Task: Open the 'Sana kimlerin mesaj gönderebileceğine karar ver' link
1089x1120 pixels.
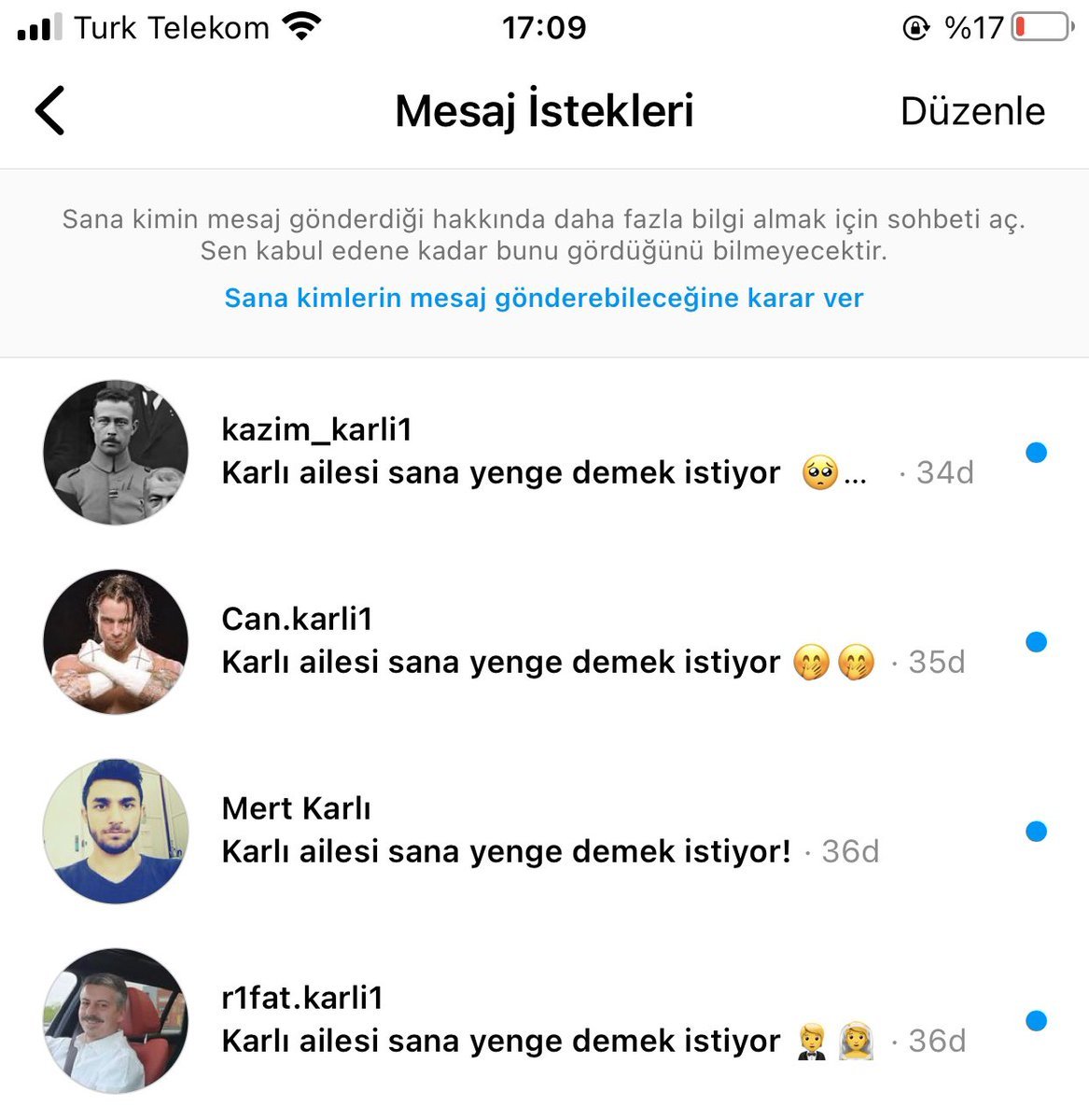Action: tap(543, 298)
